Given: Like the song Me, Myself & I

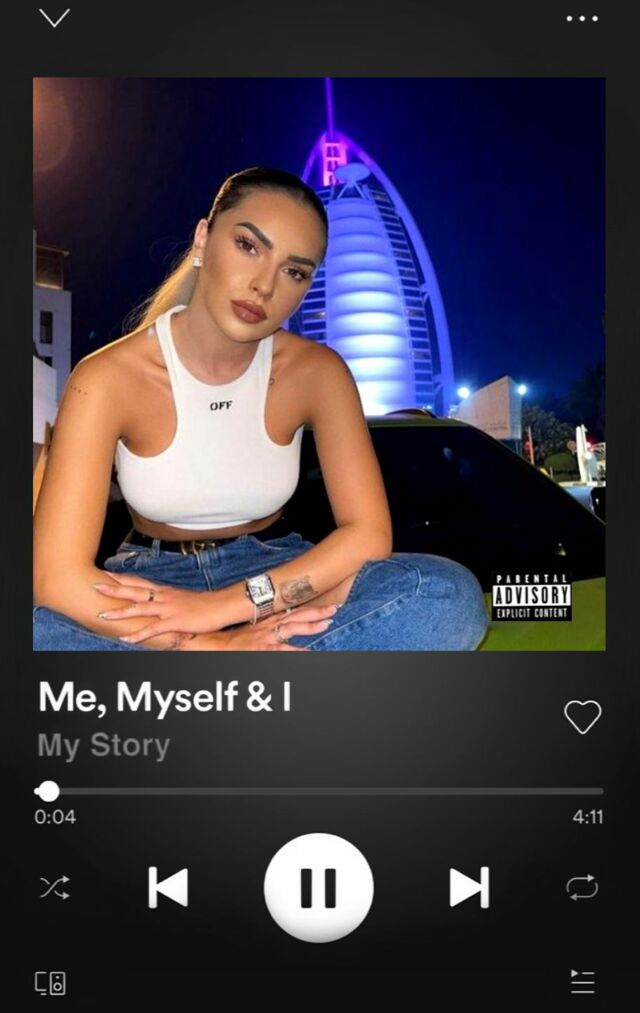Looking at the screenshot, I should [x=582, y=716].
